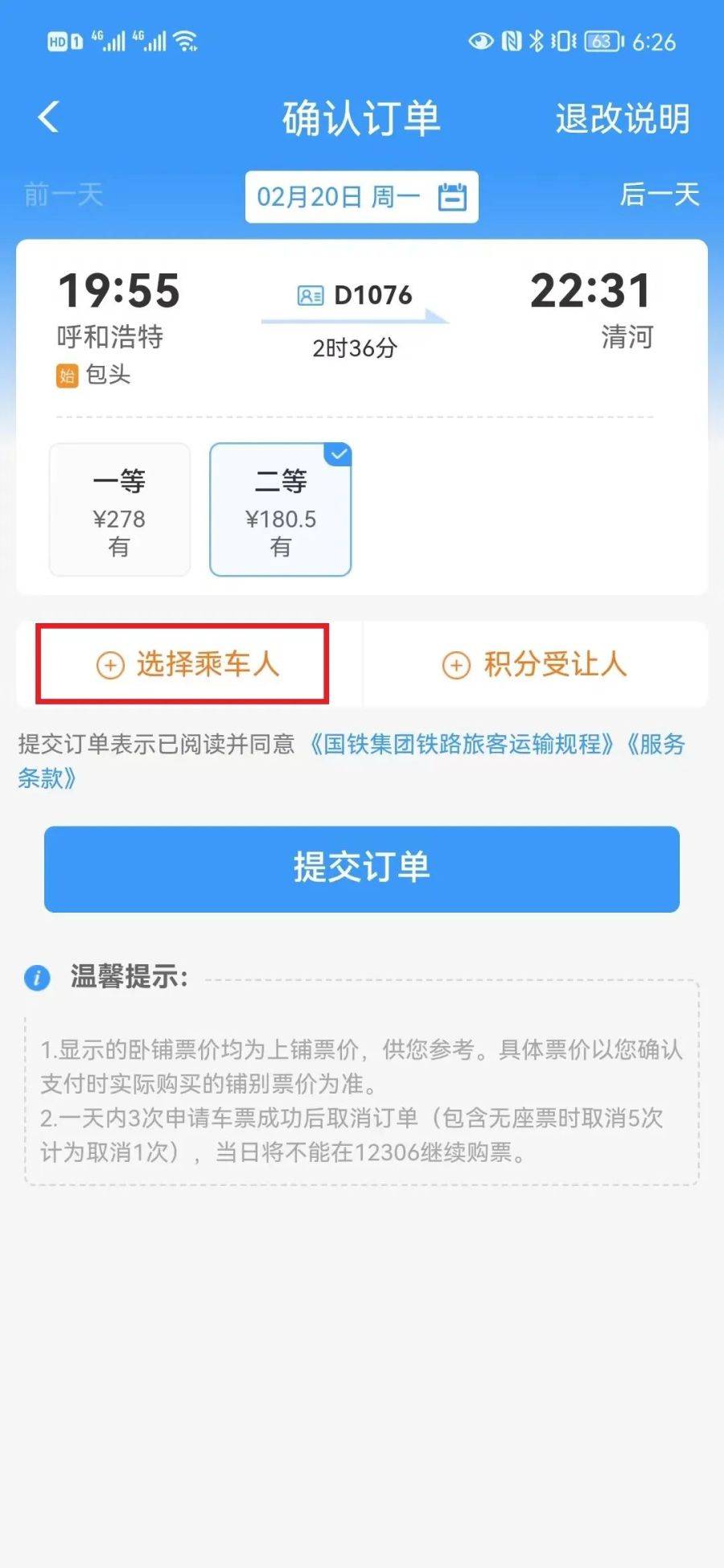724x1568 pixels.
Task: Read 《国铁集团铁路旅客运输规程》 link
Action: 462,744
